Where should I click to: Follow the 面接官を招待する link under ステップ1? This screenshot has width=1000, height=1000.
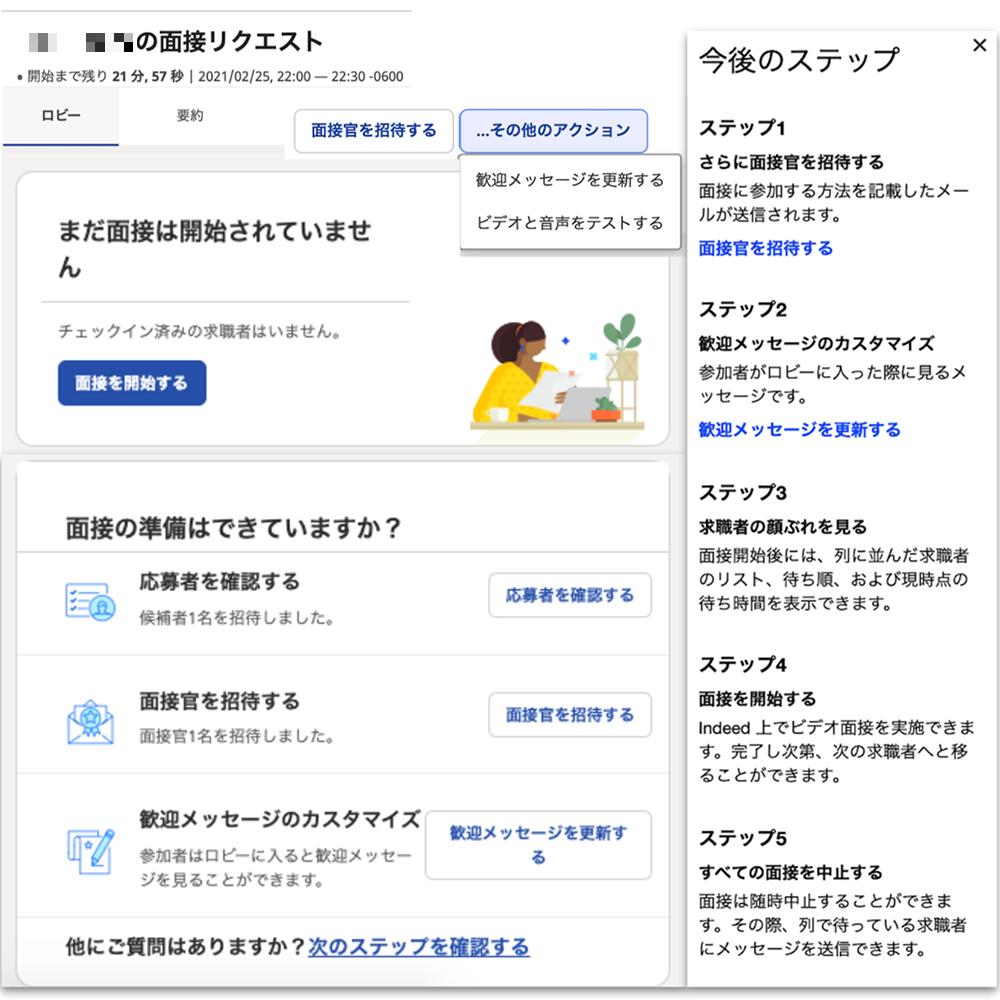point(766,248)
